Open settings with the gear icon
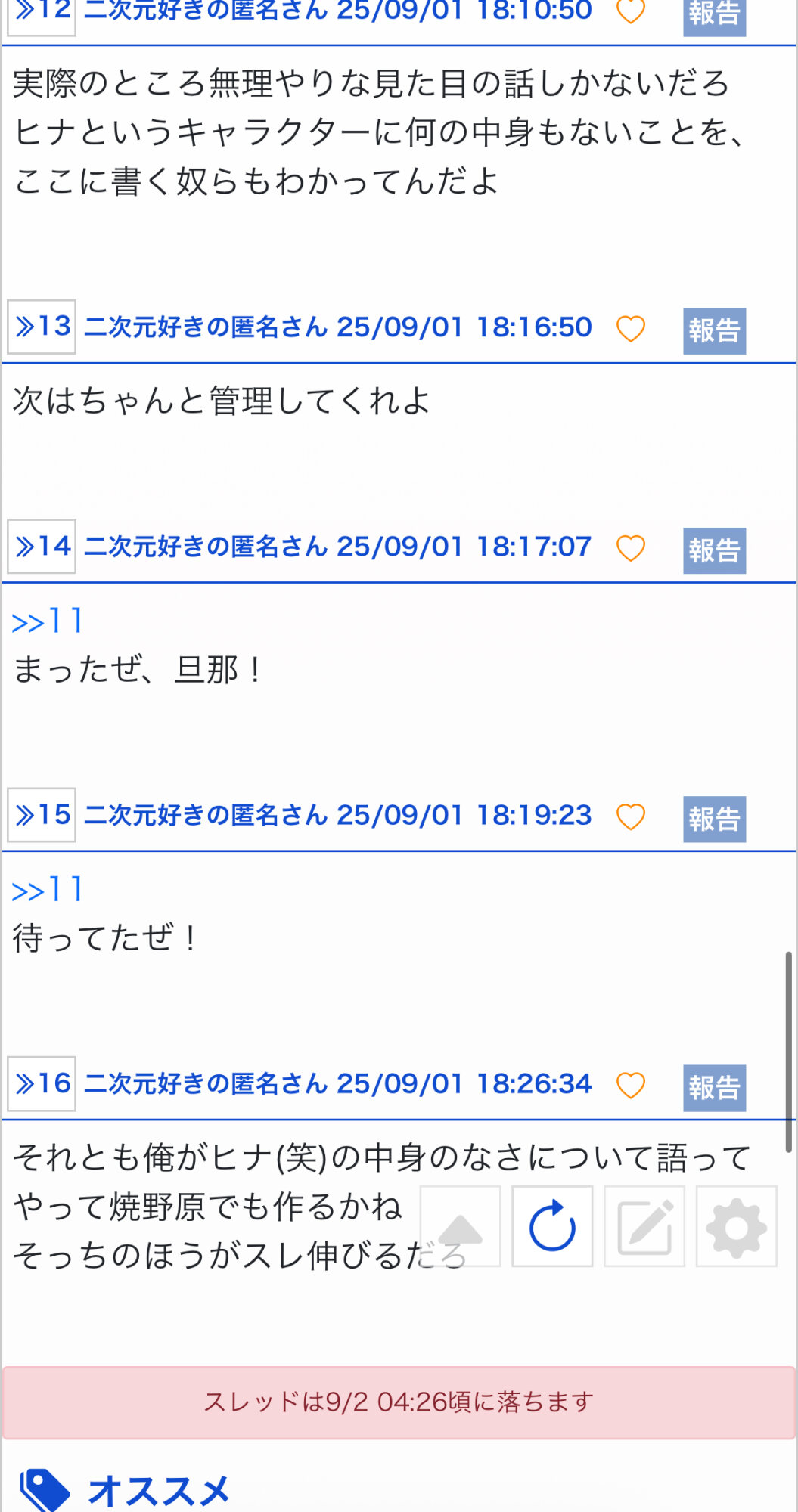798x1512 pixels. pyautogui.click(x=736, y=1226)
